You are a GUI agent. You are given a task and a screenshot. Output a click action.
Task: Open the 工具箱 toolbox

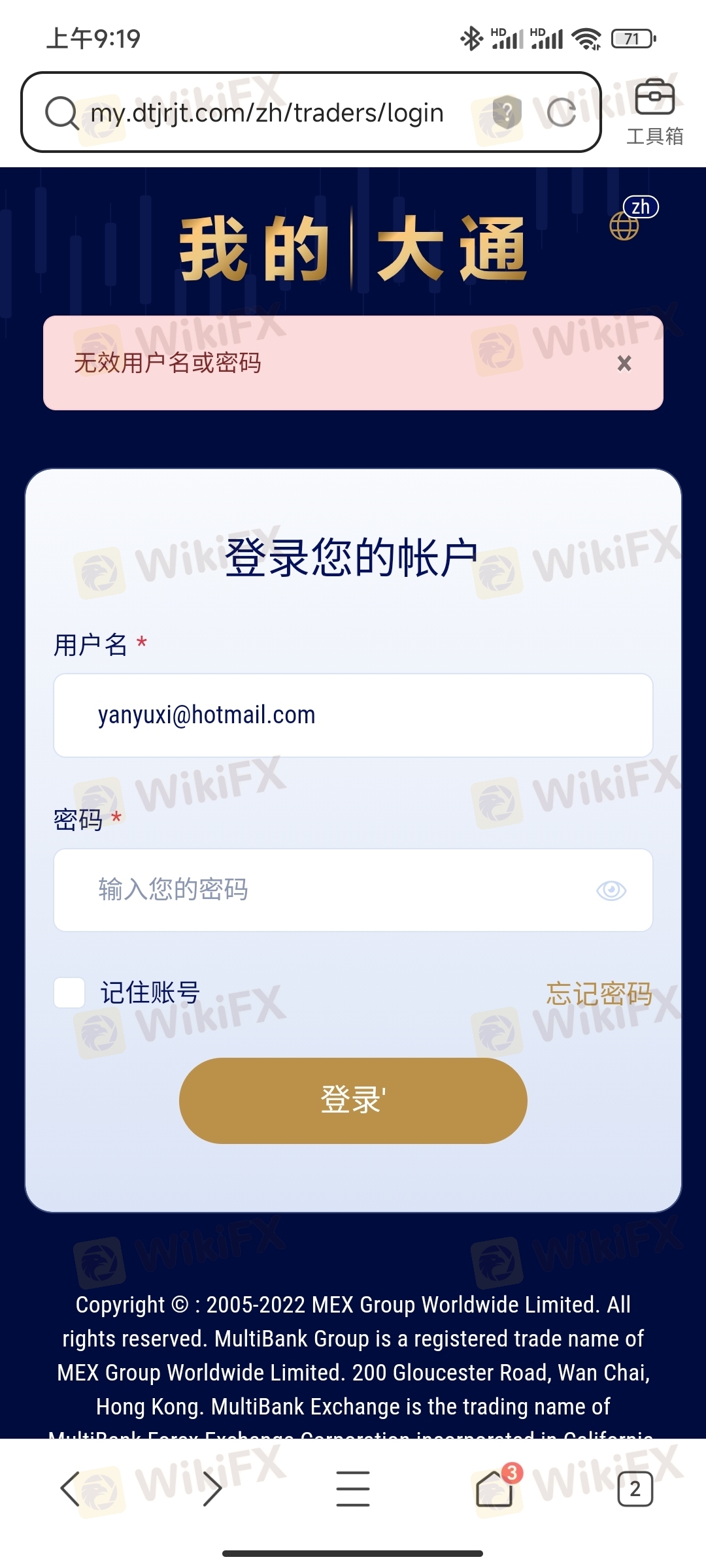pyautogui.click(x=654, y=111)
